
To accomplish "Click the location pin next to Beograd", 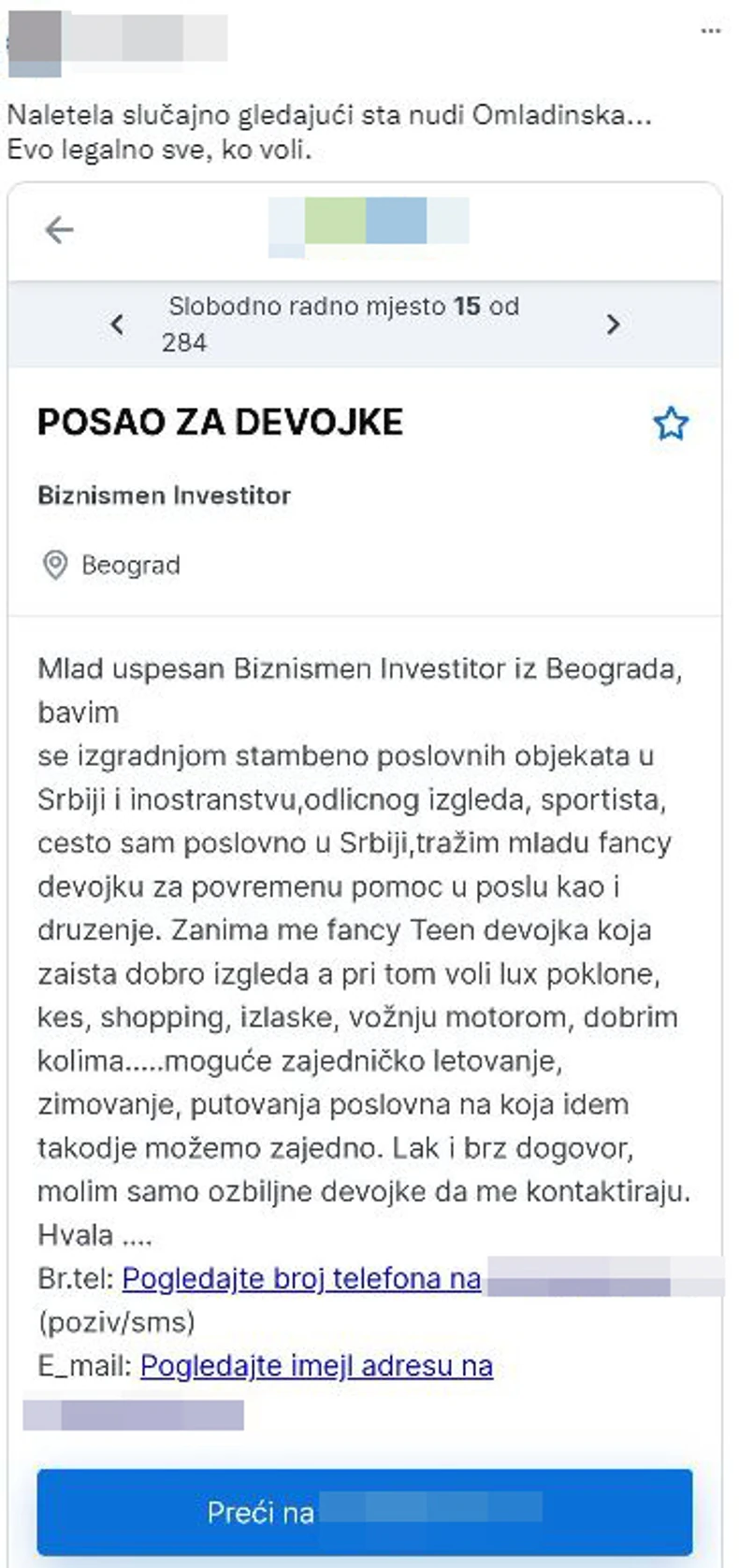I will point(54,564).
